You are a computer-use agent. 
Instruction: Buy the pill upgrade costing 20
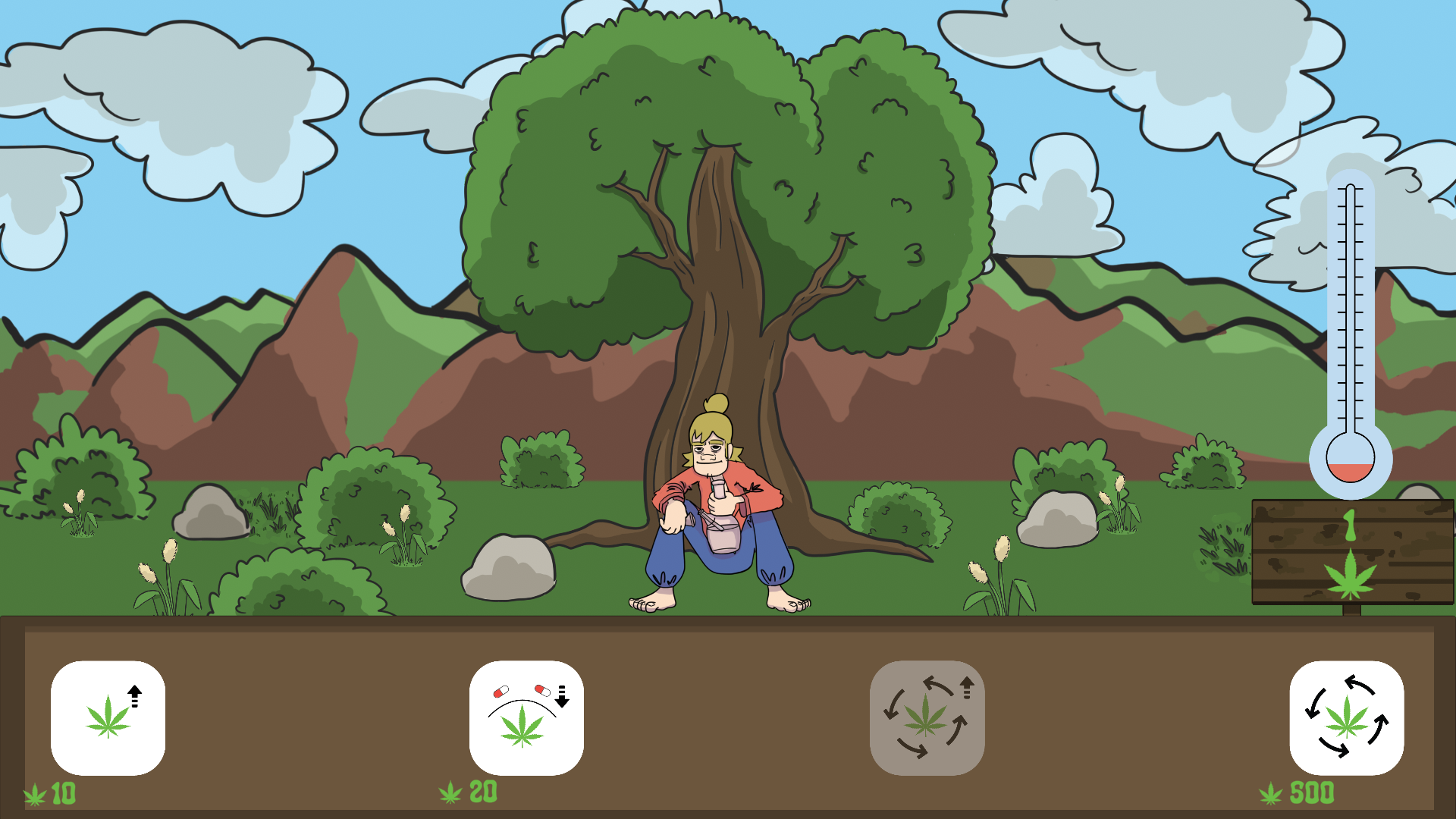tap(526, 717)
